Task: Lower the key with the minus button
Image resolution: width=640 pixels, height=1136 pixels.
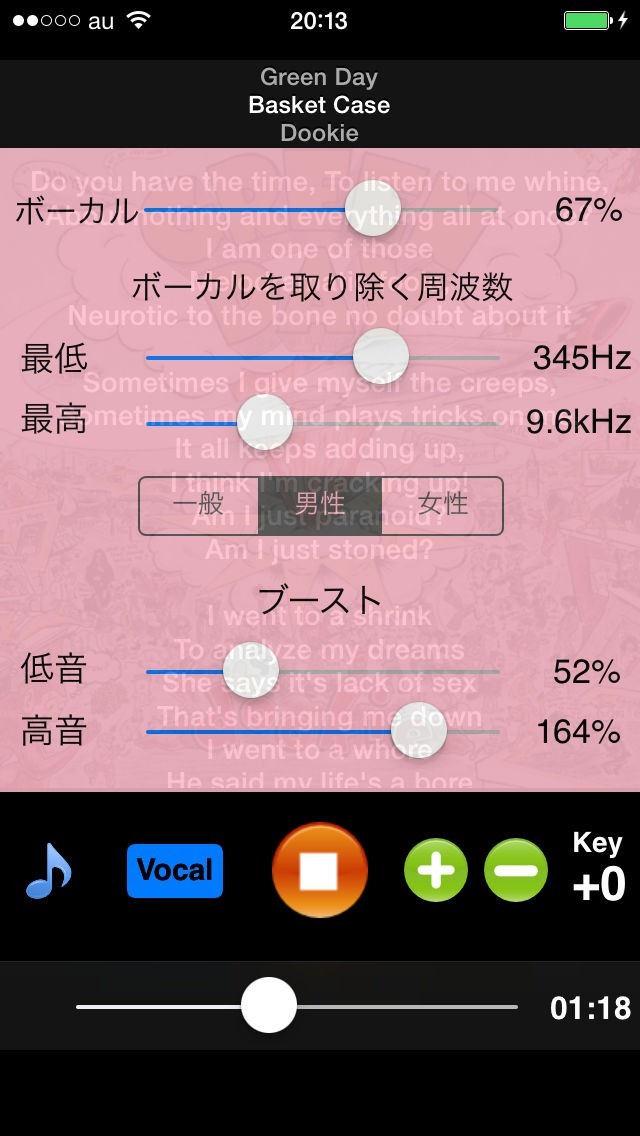Action: (x=516, y=871)
